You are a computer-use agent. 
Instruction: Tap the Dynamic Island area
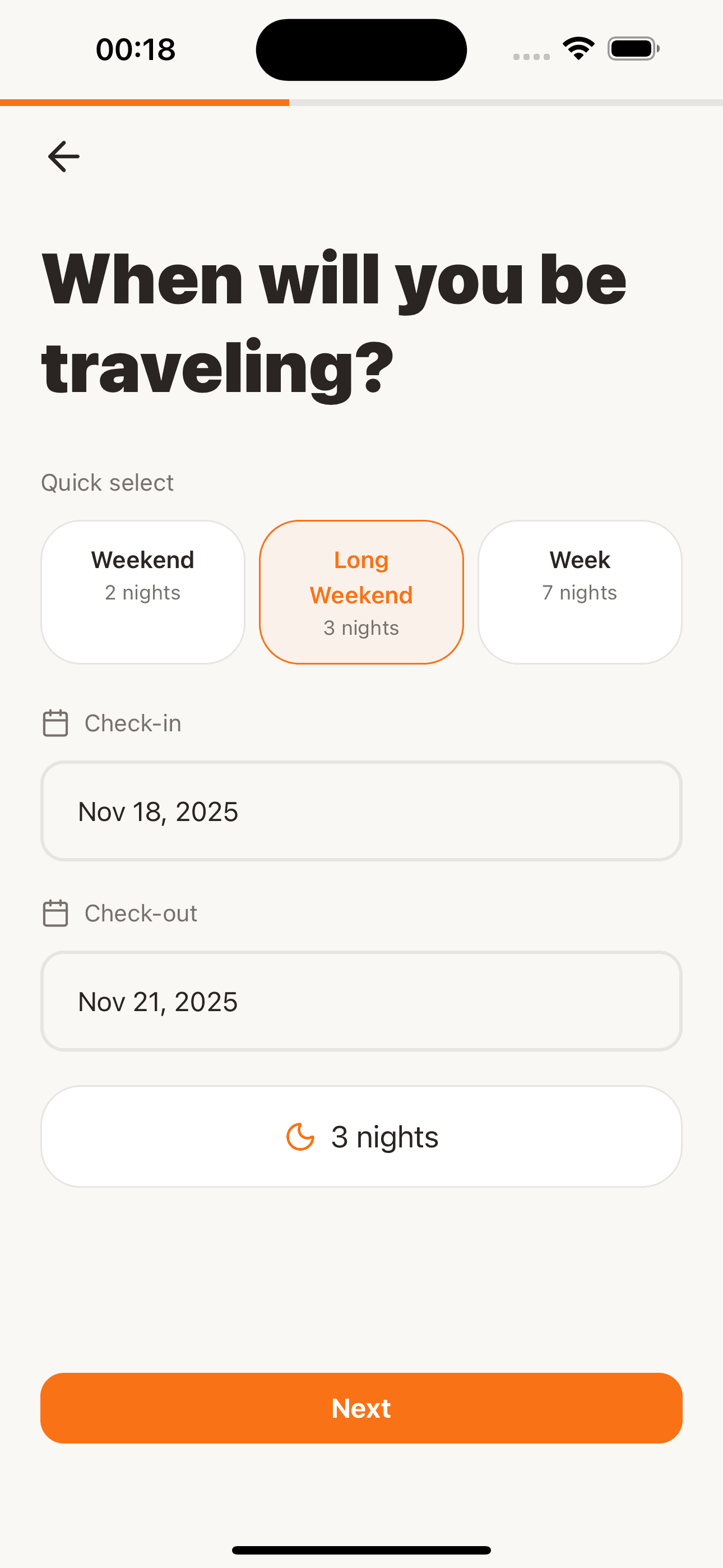[361, 49]
